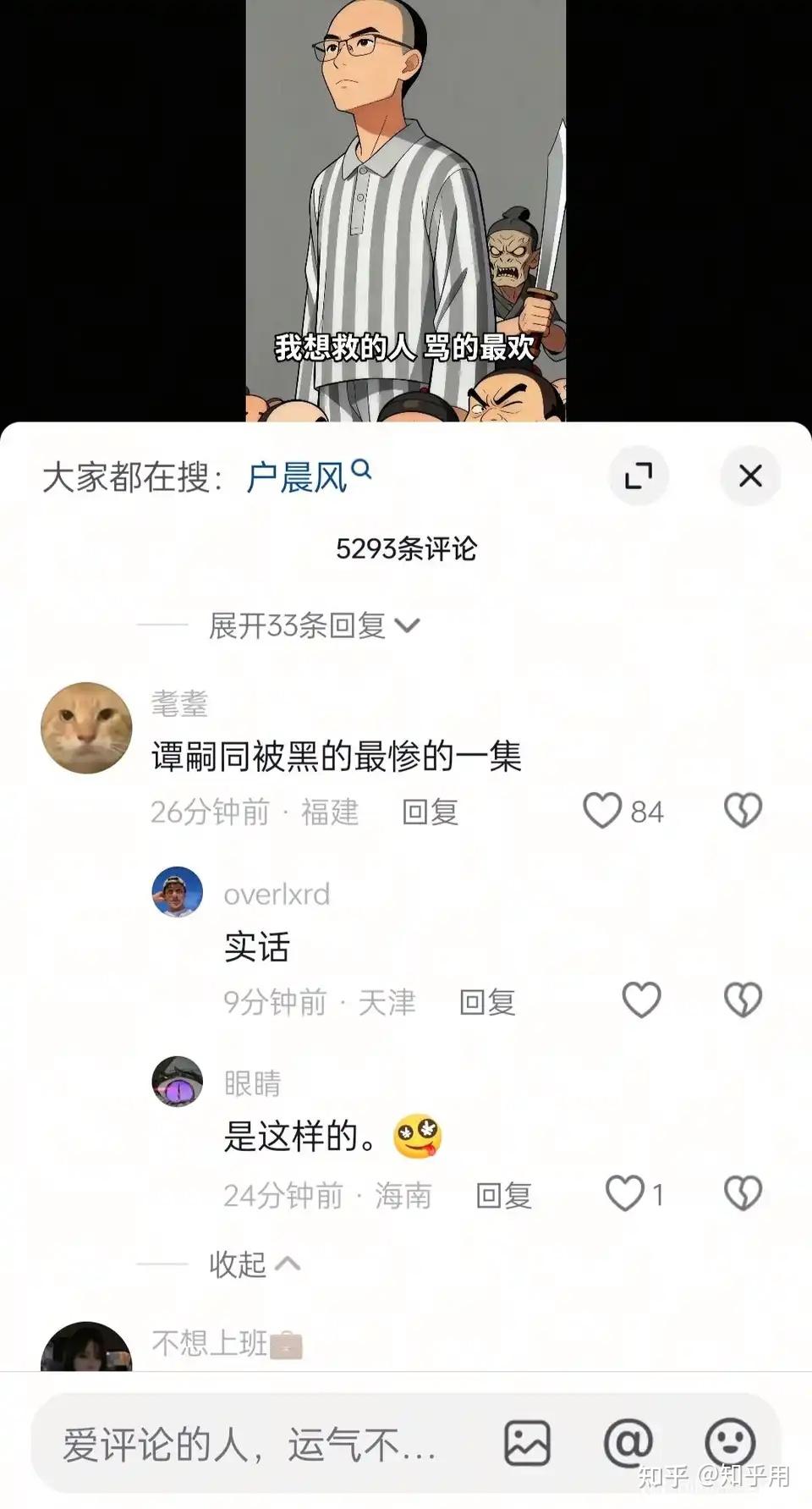Dislike 眼睛's reply 是这样的
The image size is (812, 1509).
coord(743,1193)
